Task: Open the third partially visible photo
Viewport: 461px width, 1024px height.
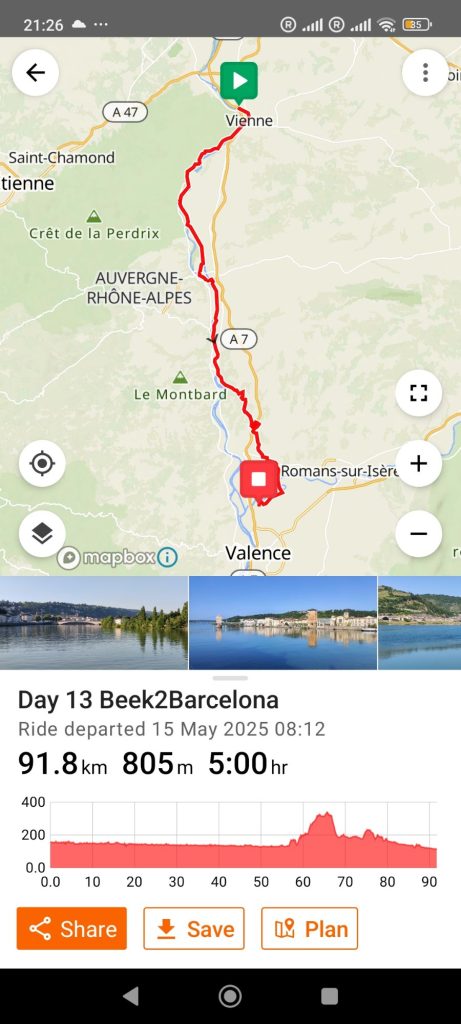Action: pos(420,623)
